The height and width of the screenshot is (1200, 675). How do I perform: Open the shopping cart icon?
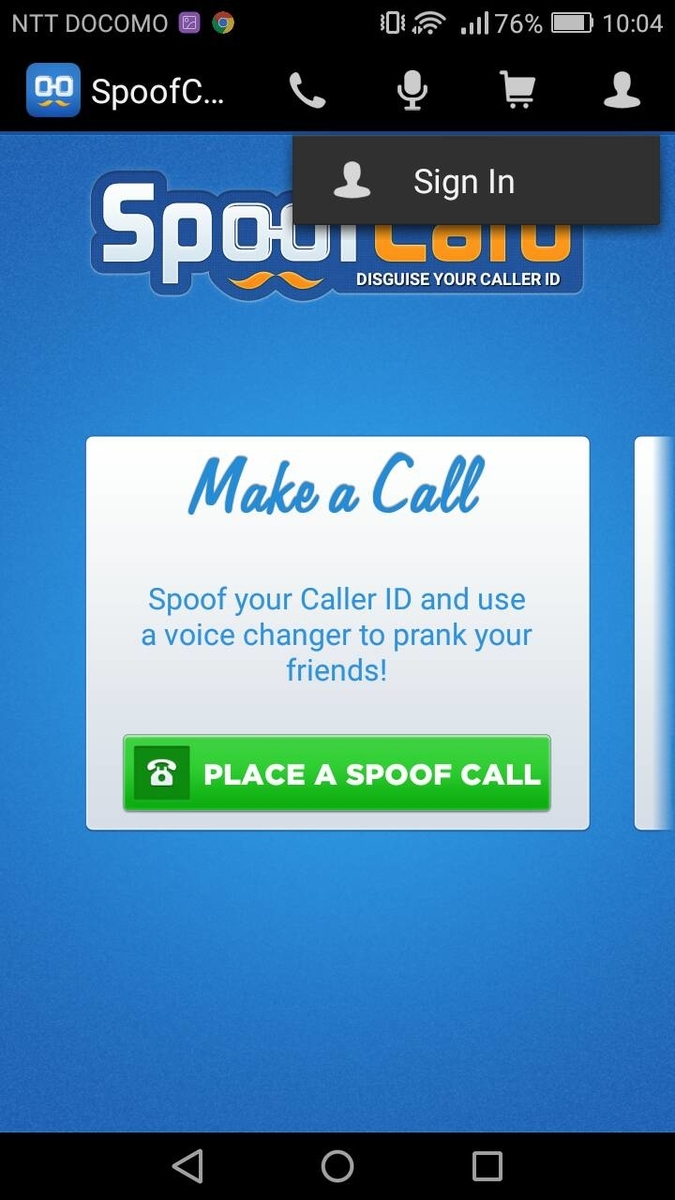[517, 92]
